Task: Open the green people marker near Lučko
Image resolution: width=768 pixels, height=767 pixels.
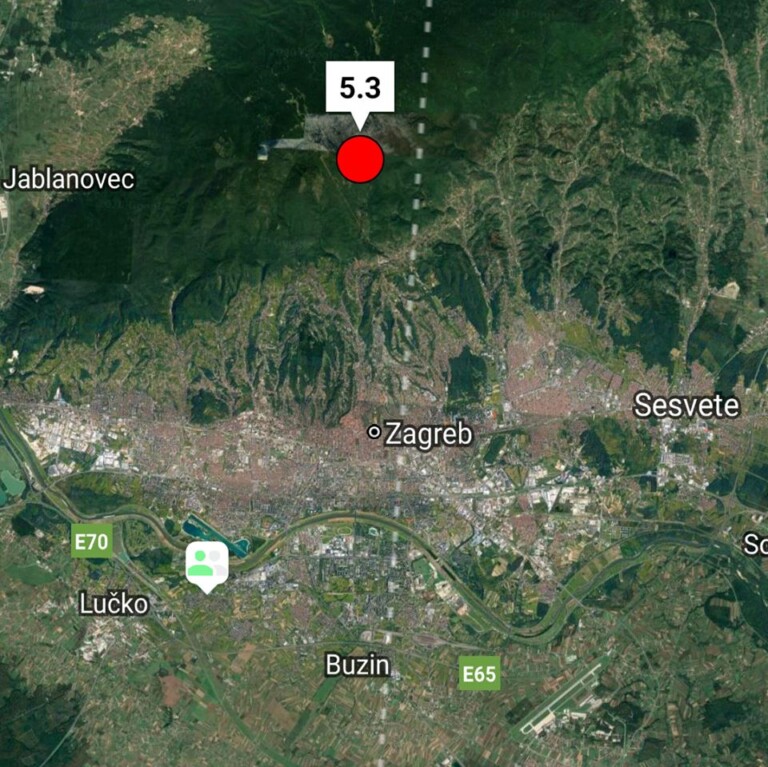Action: (206, 563)
